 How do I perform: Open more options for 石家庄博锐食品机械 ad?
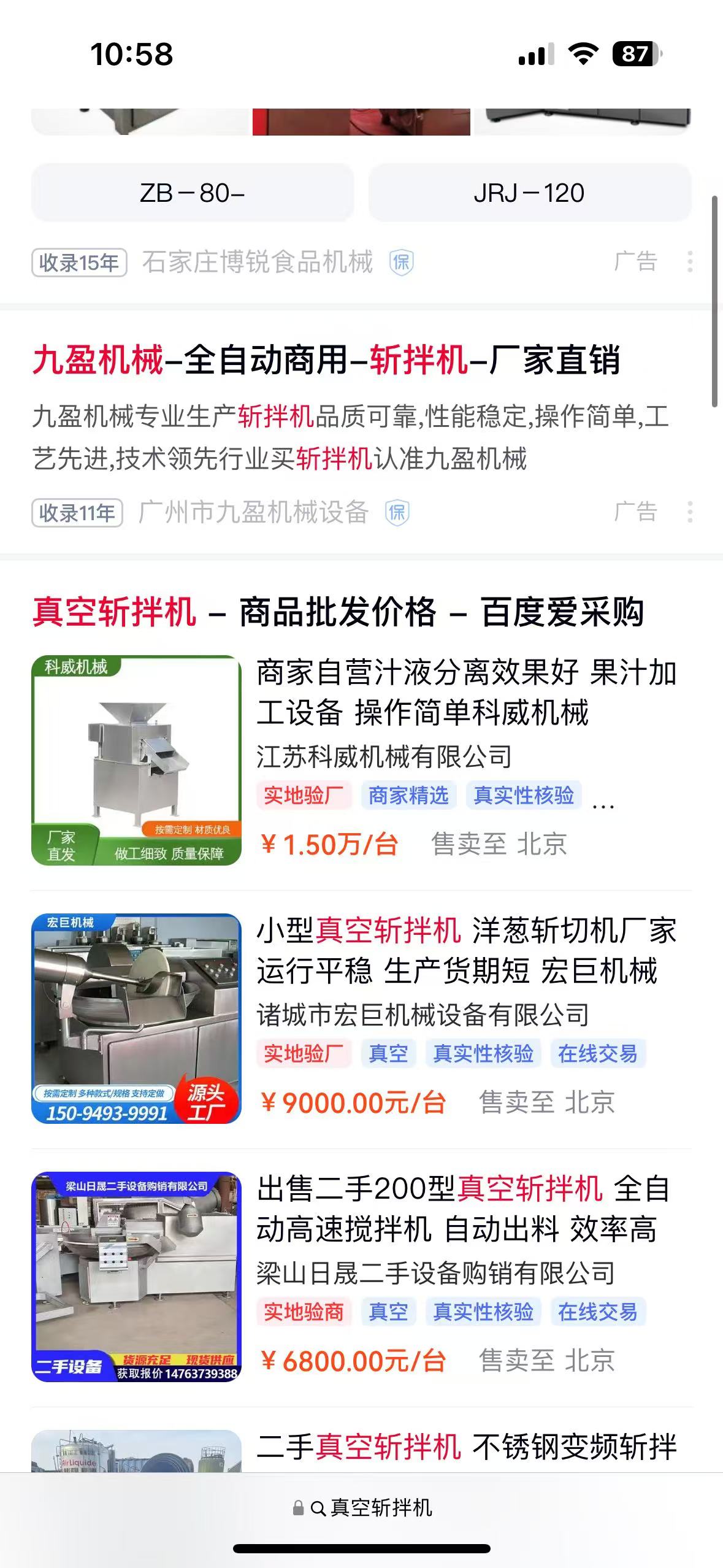tap(690, 262)
